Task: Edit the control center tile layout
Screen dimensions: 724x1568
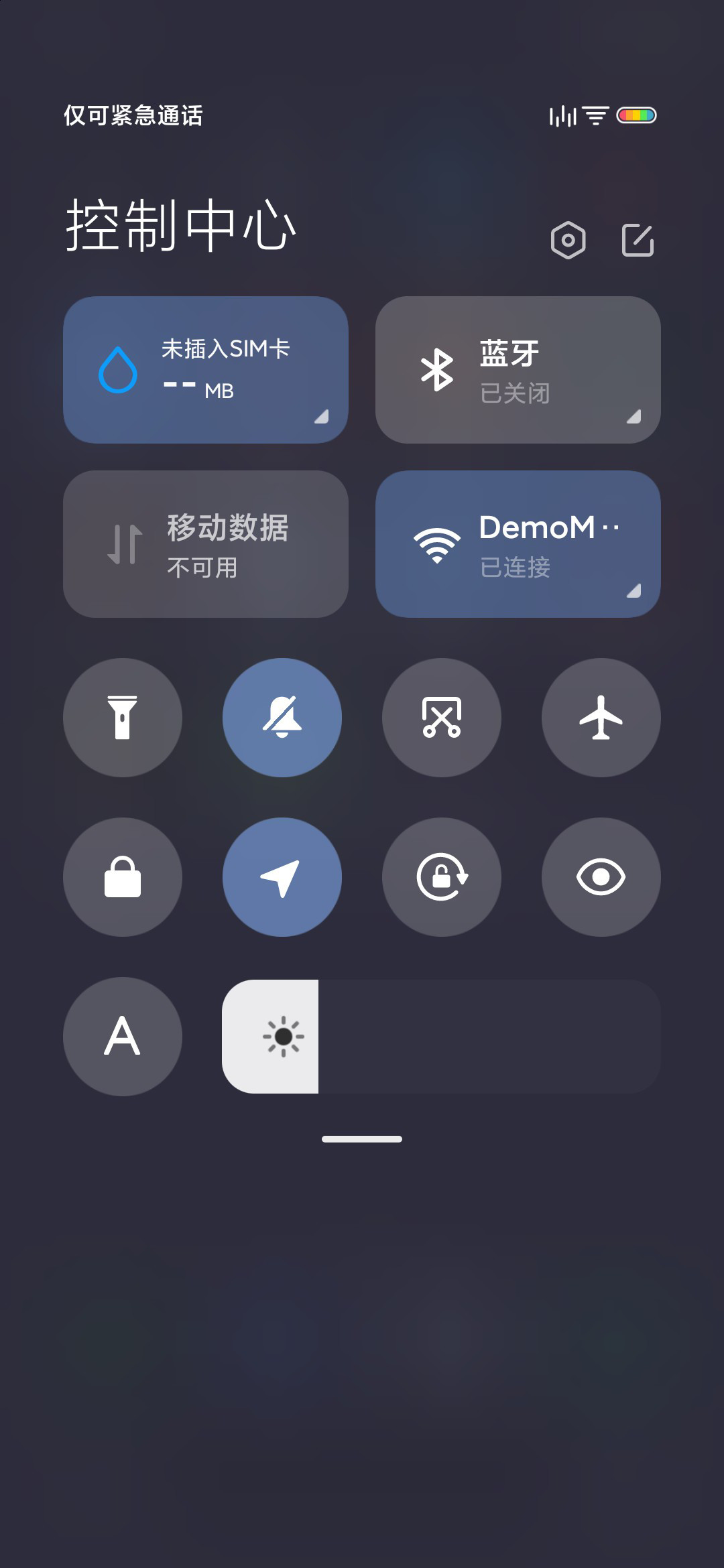Action: coord(638,240)
